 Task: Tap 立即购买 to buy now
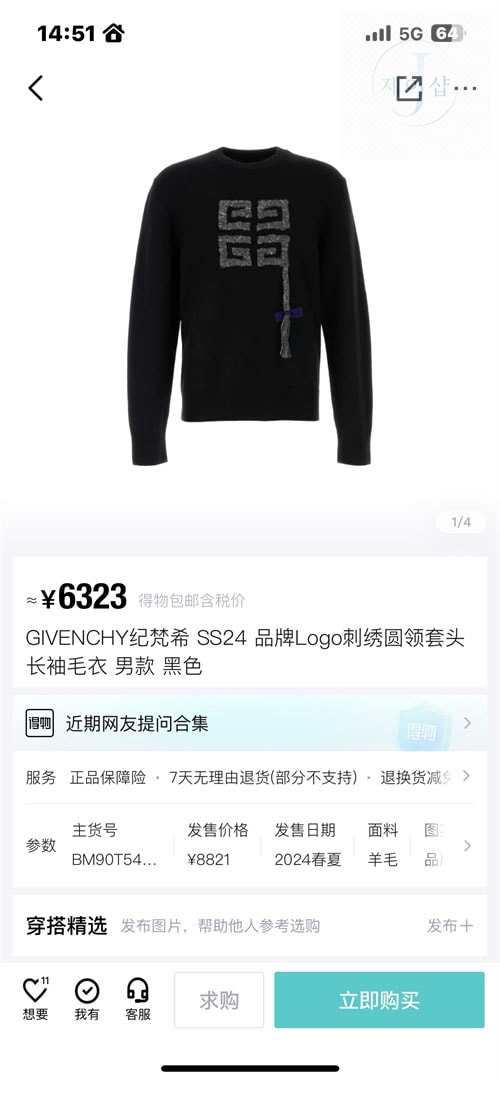click(379, 1000)
